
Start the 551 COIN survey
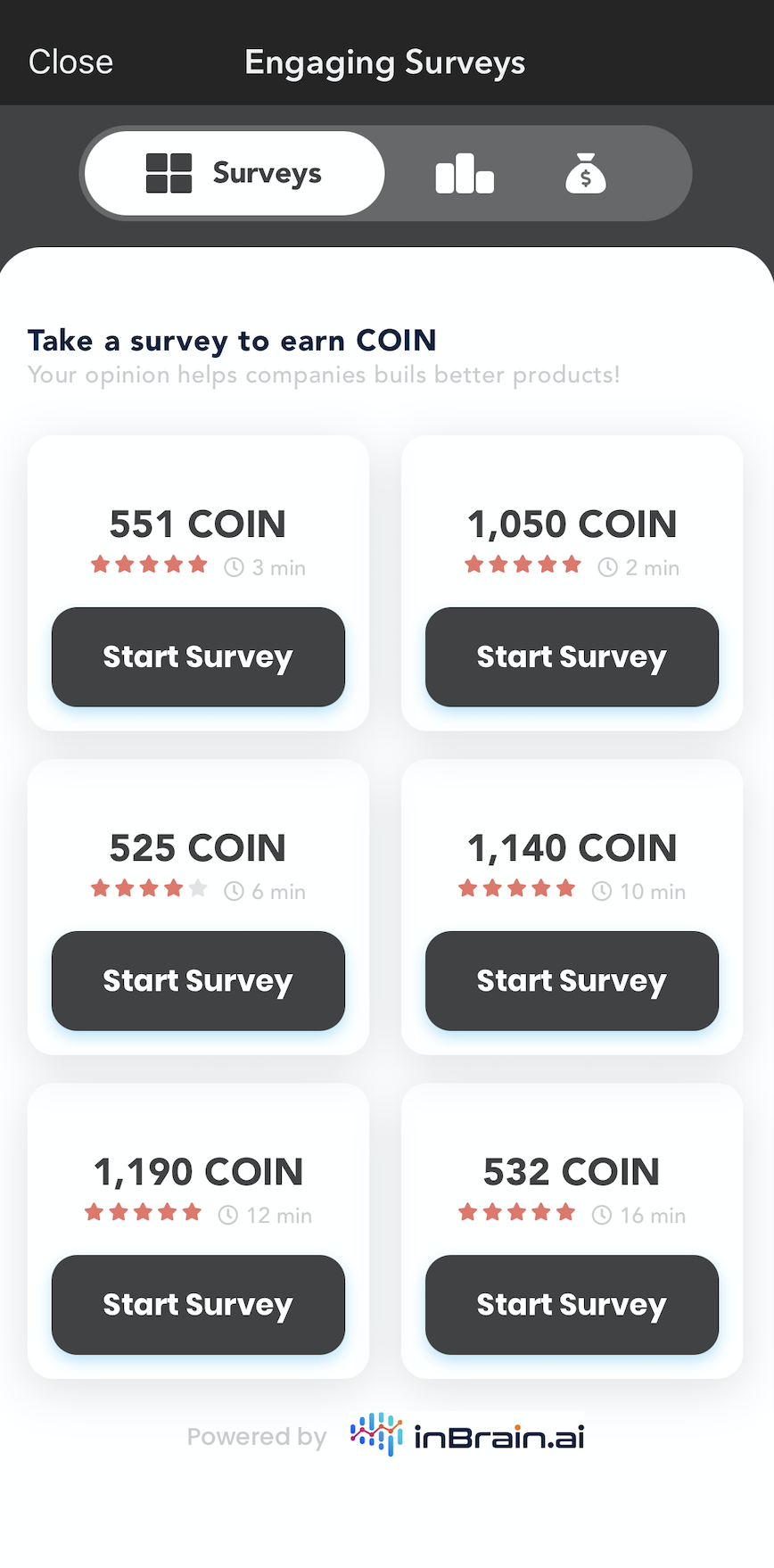(198, 657)
